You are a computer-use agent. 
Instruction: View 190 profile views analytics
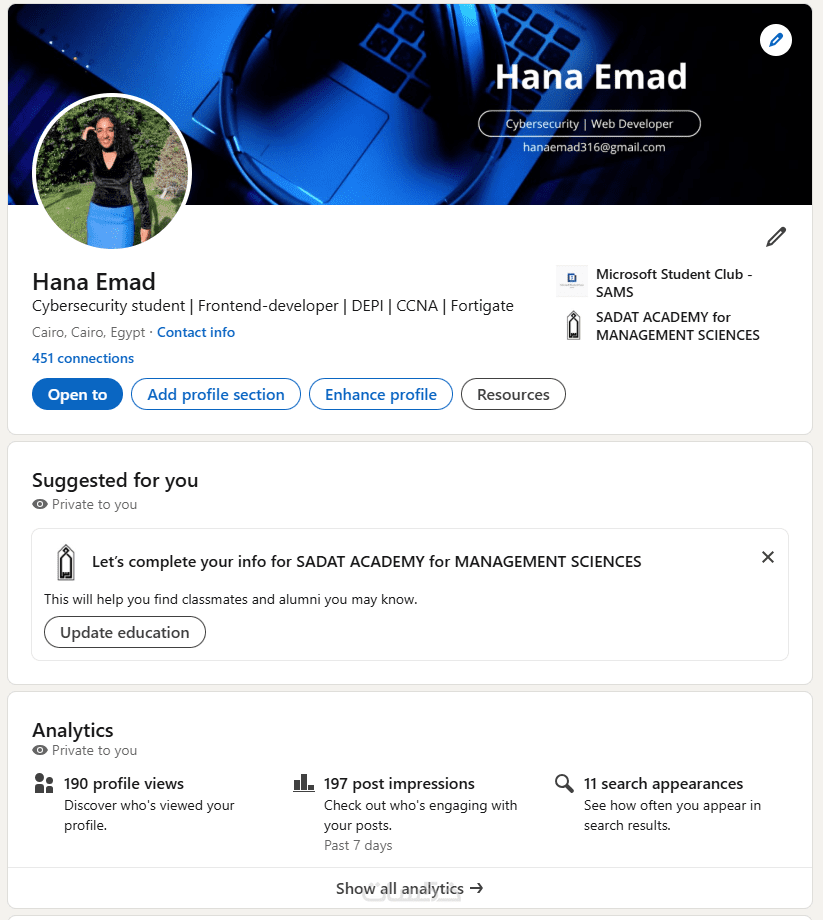[x=124, y=784]
